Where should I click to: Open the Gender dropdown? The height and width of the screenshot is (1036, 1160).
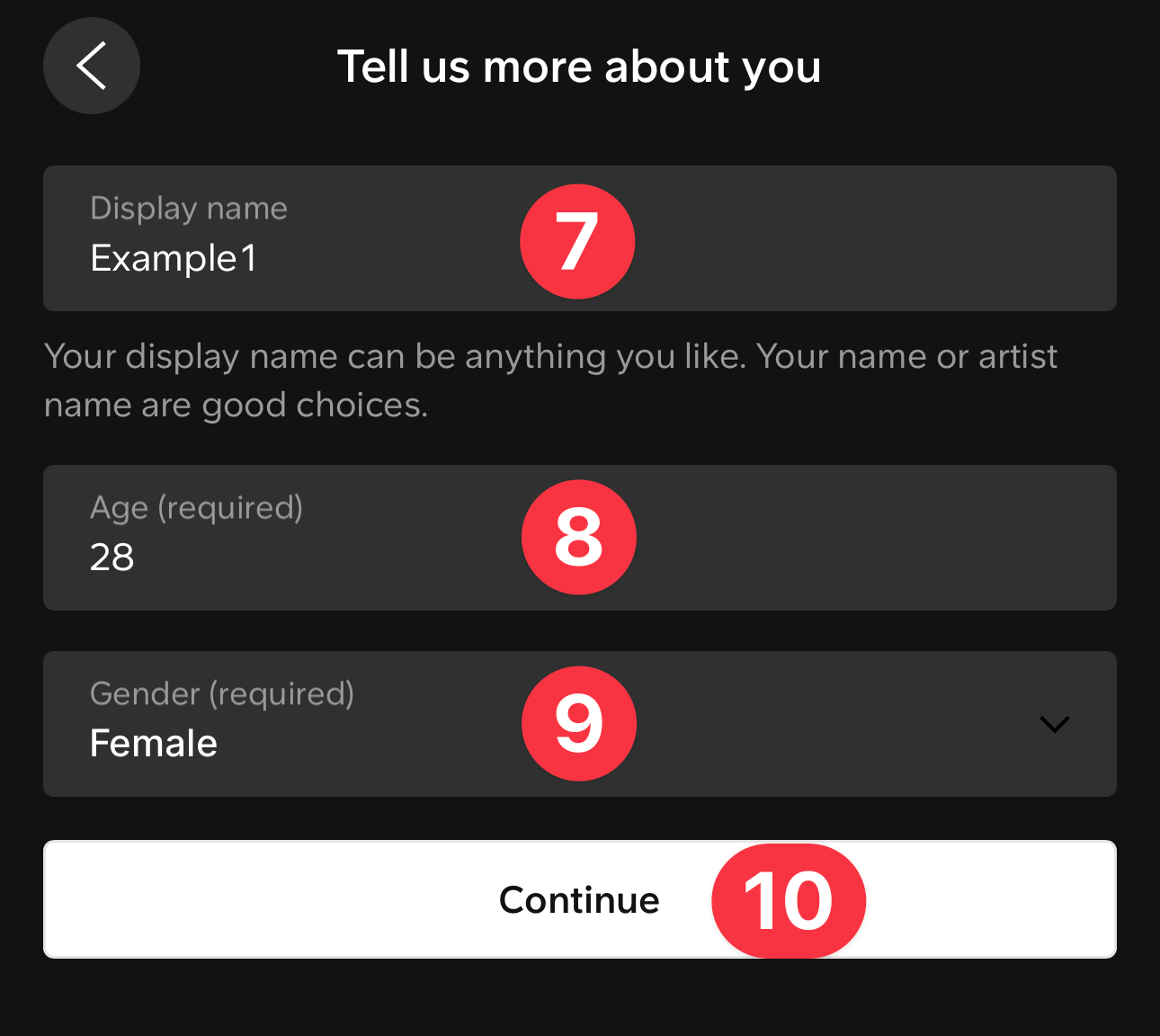coord(1053,724)
